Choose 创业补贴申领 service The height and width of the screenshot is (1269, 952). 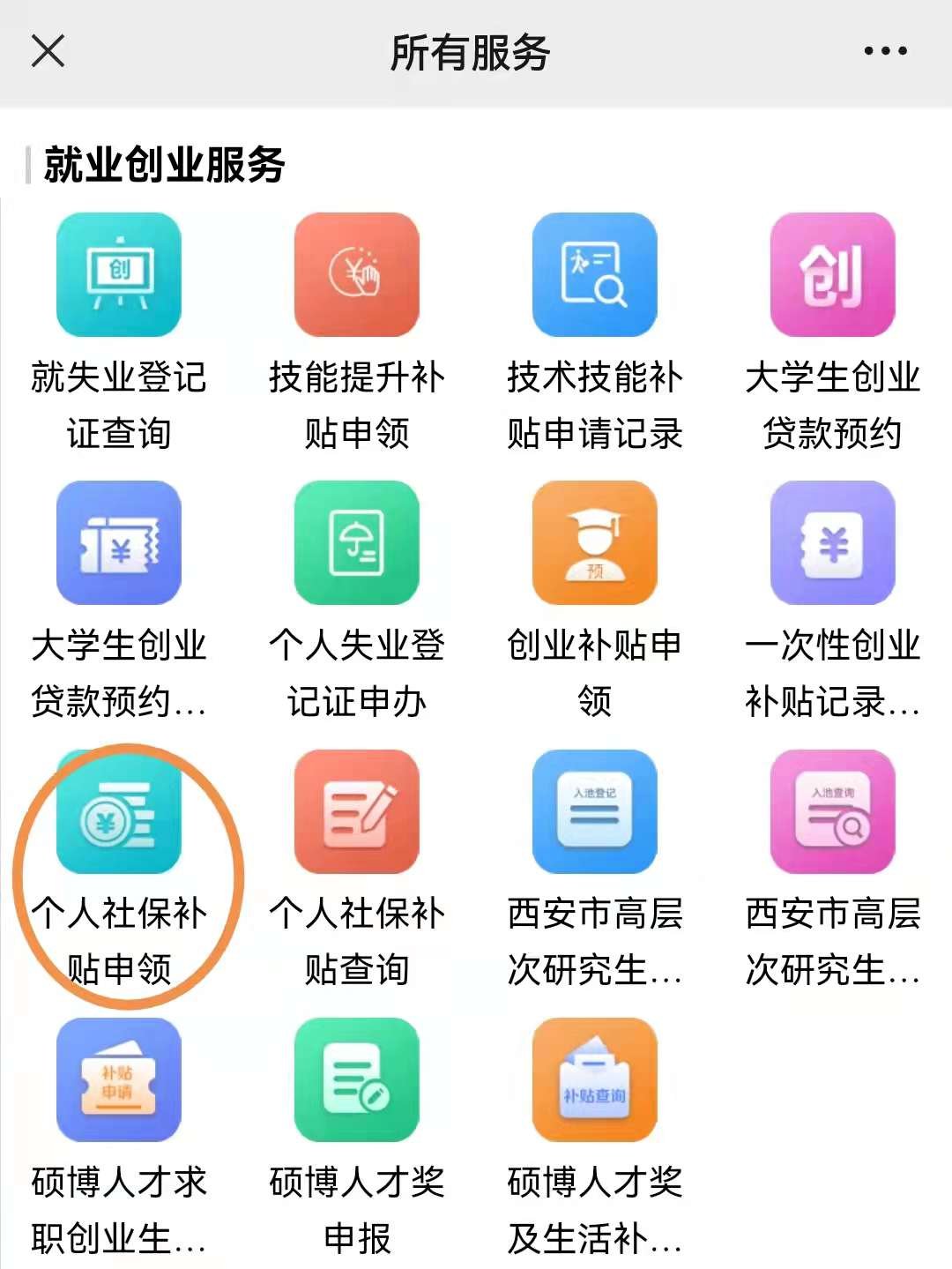click(595, 543)
